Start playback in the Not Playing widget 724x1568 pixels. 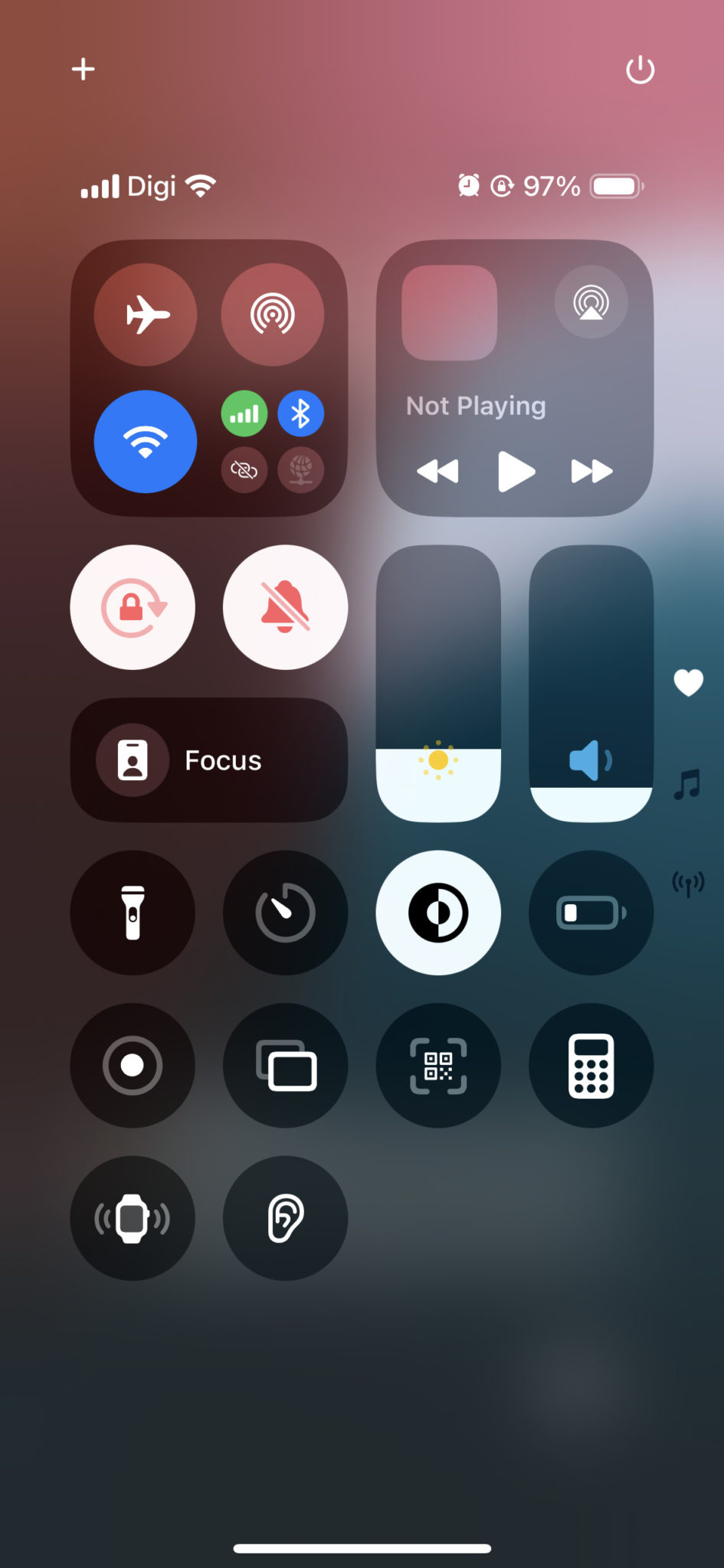(x=515, y=471)
